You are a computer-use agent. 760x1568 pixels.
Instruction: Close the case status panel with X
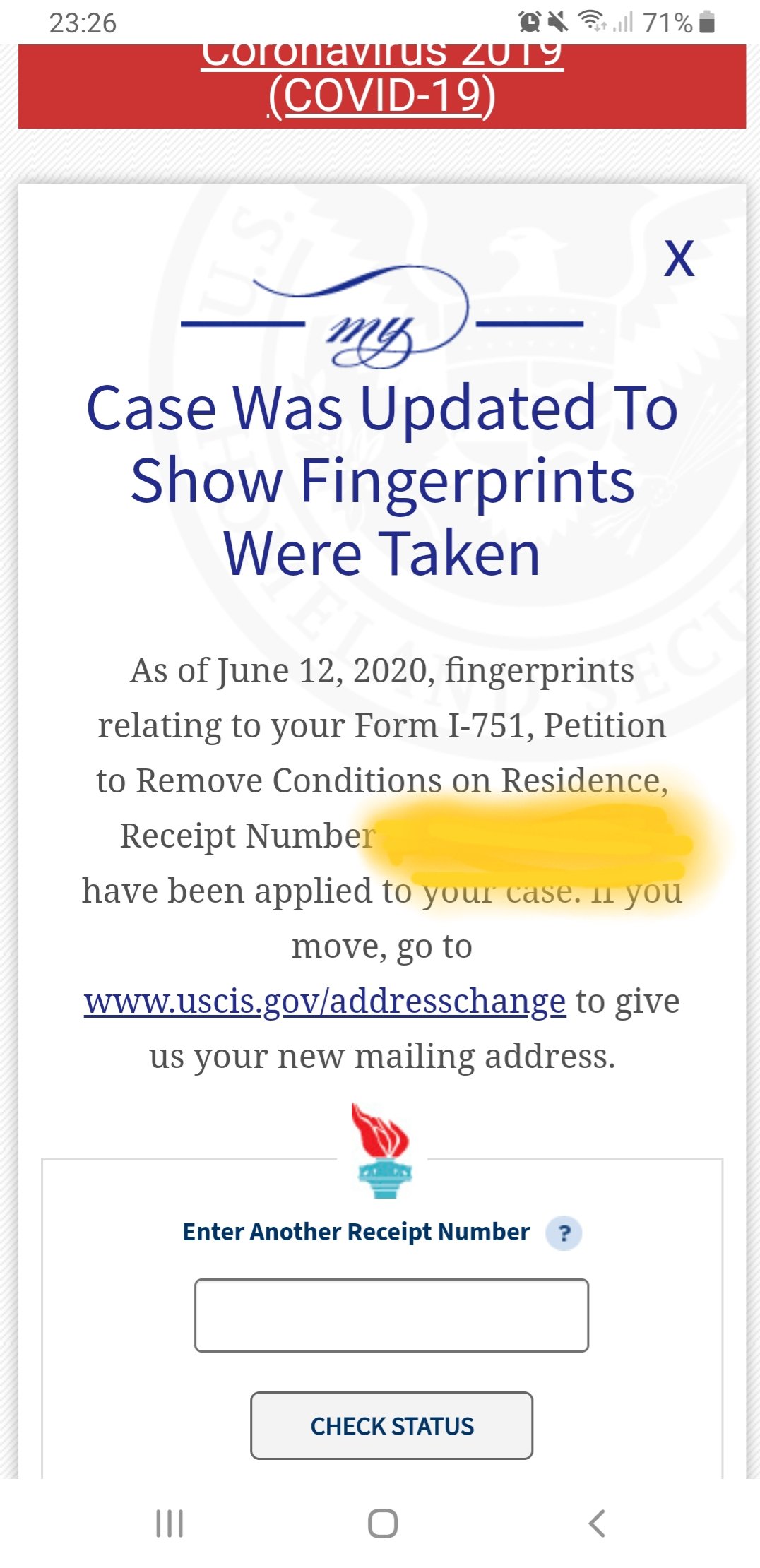tap(679, 259)
